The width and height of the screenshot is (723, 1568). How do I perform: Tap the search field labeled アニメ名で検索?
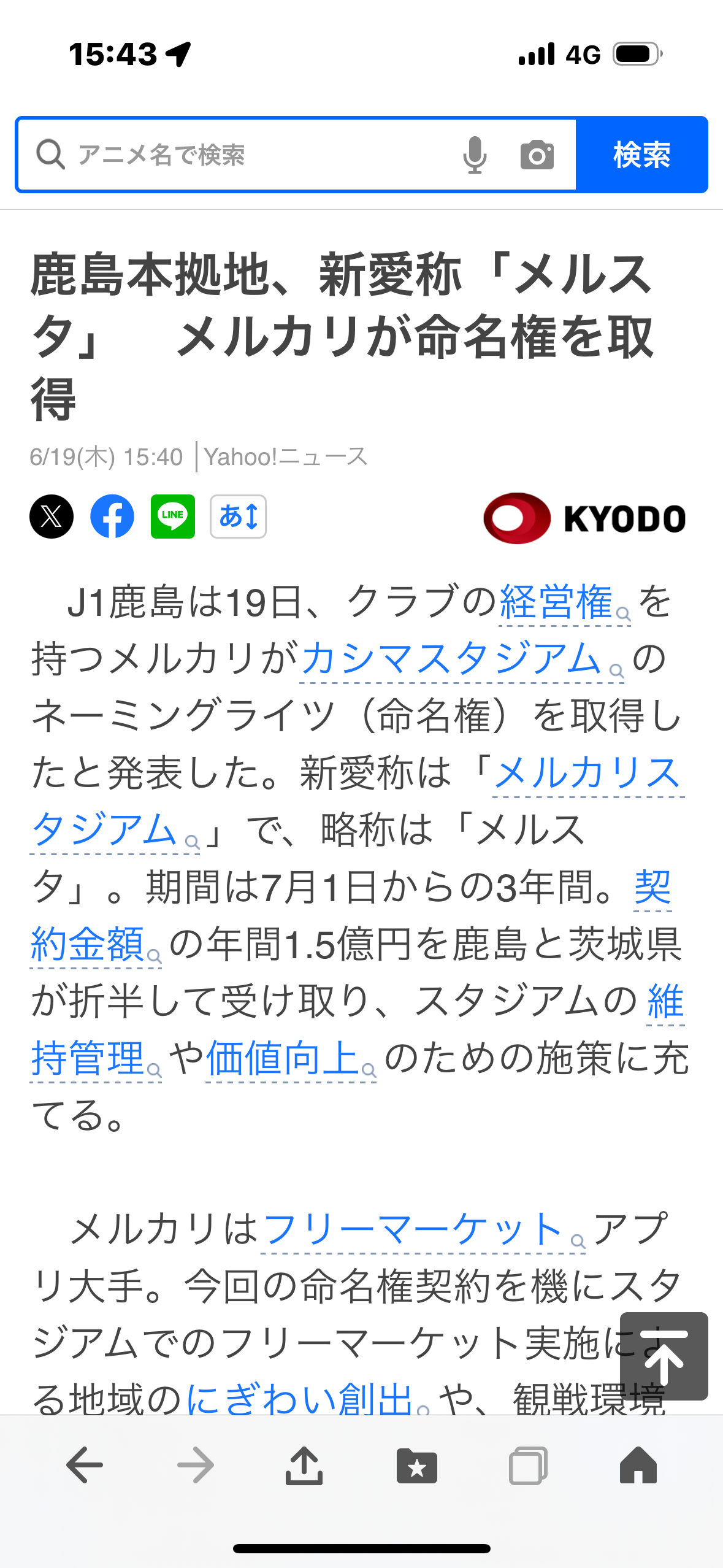[245, 155]
